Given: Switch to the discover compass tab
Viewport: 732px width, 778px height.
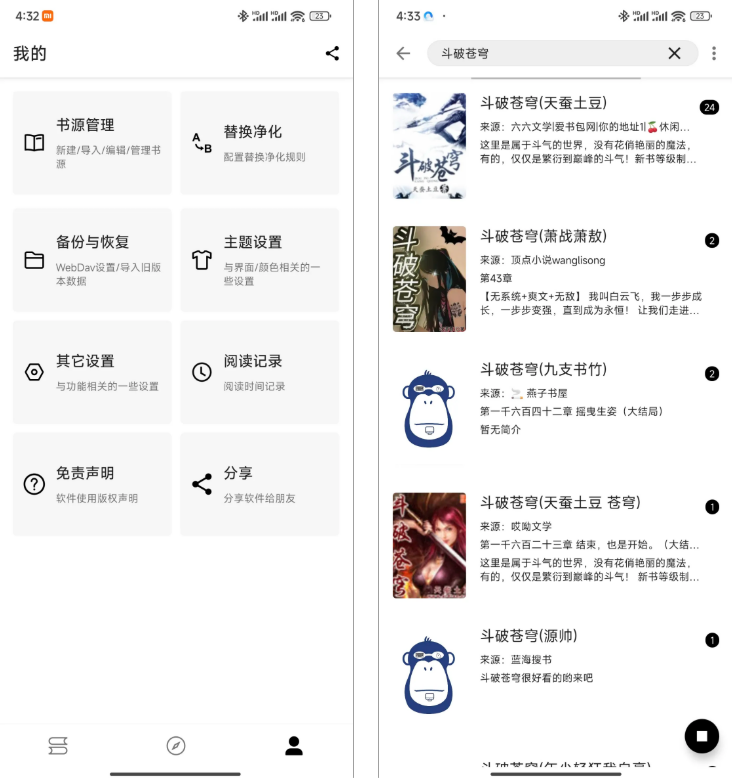Looking at the screenshot, I should tap(176, 745).
